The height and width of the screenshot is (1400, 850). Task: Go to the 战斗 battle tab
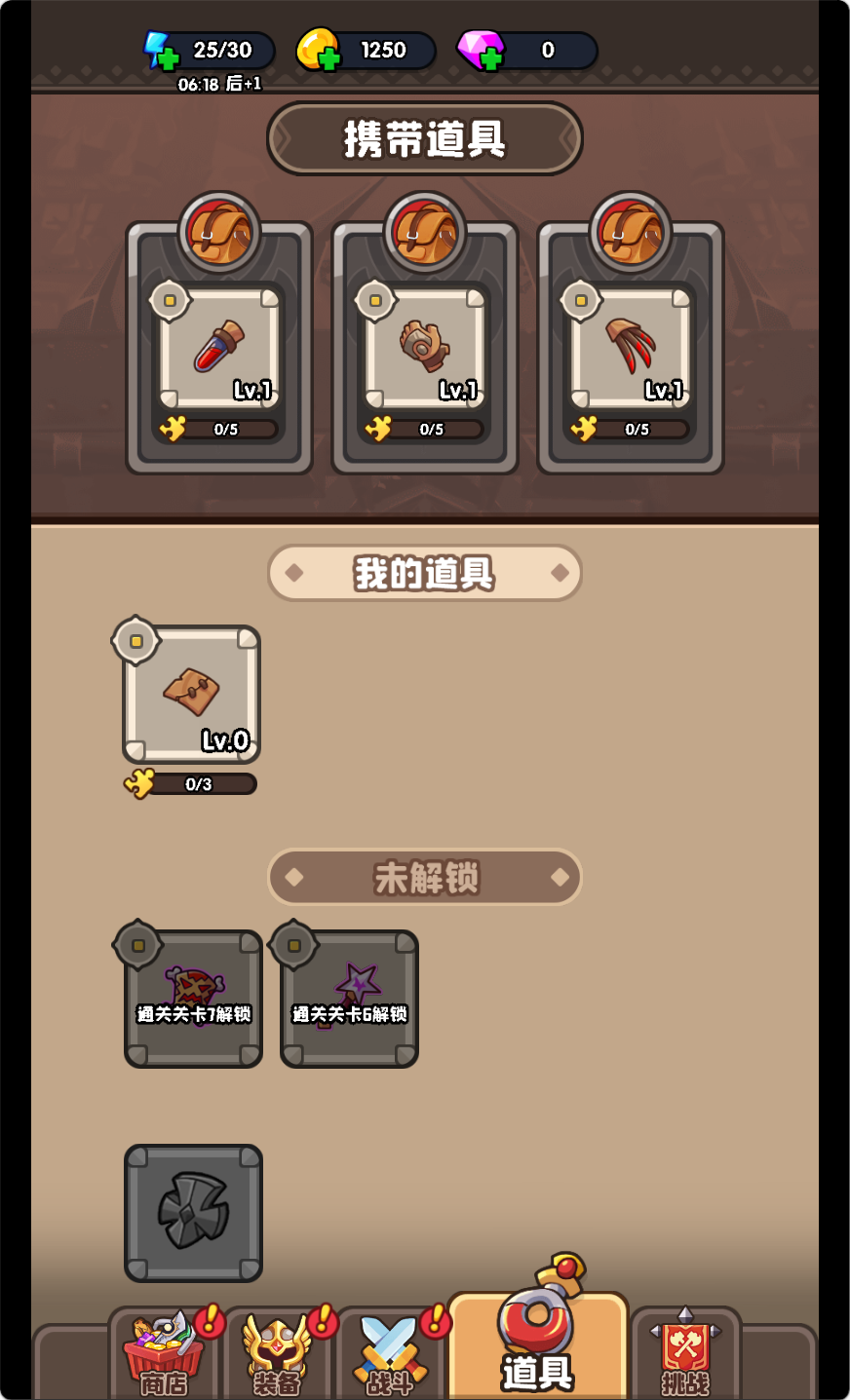(390, 1354)
